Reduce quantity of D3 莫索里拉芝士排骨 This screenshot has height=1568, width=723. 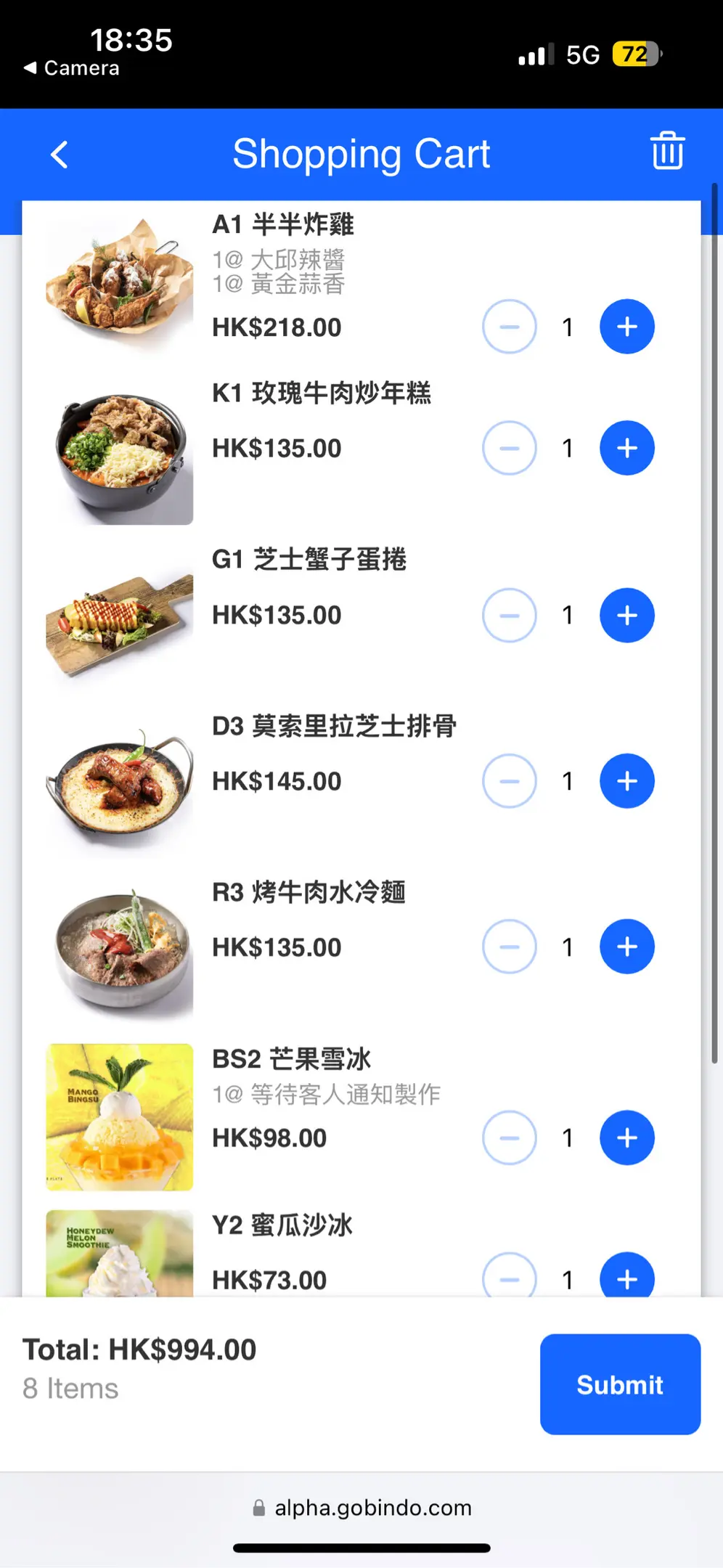pyautogui.click(x=510, y=781)
